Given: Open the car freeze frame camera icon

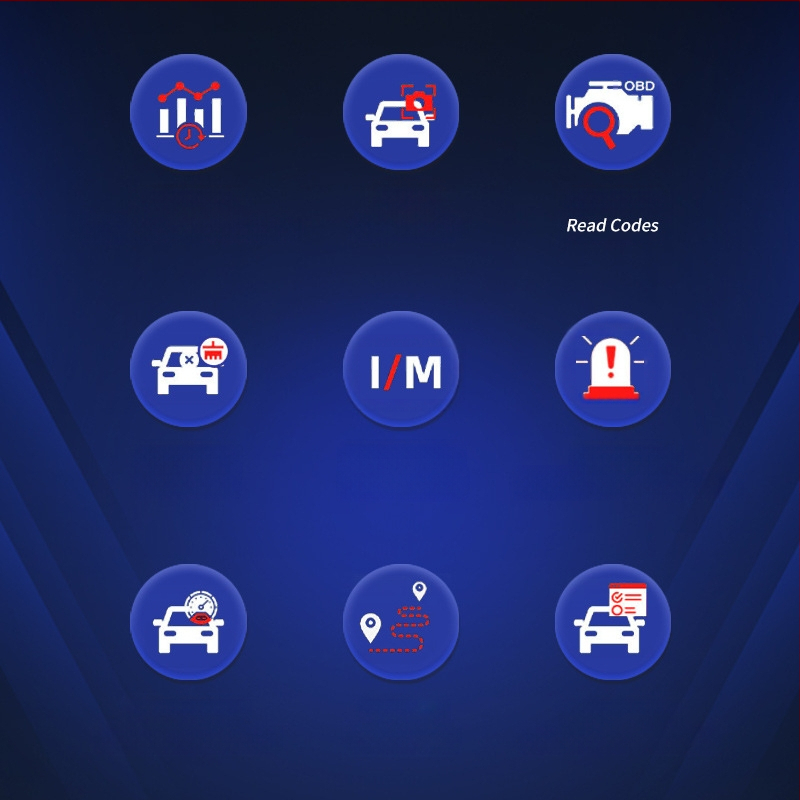Looking at the screenshot, I should point(400,112).
